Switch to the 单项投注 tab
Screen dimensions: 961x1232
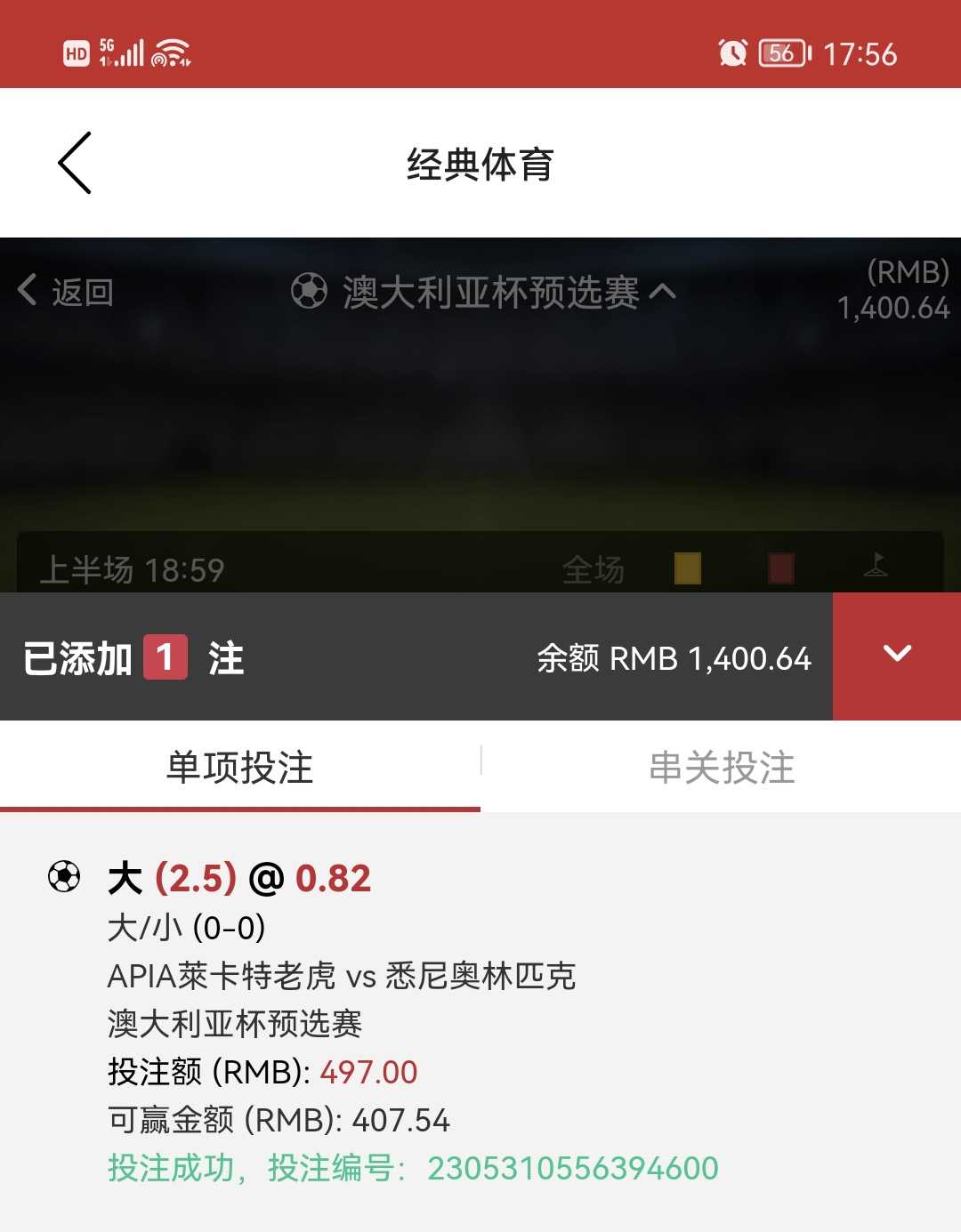tap(239, 767)
